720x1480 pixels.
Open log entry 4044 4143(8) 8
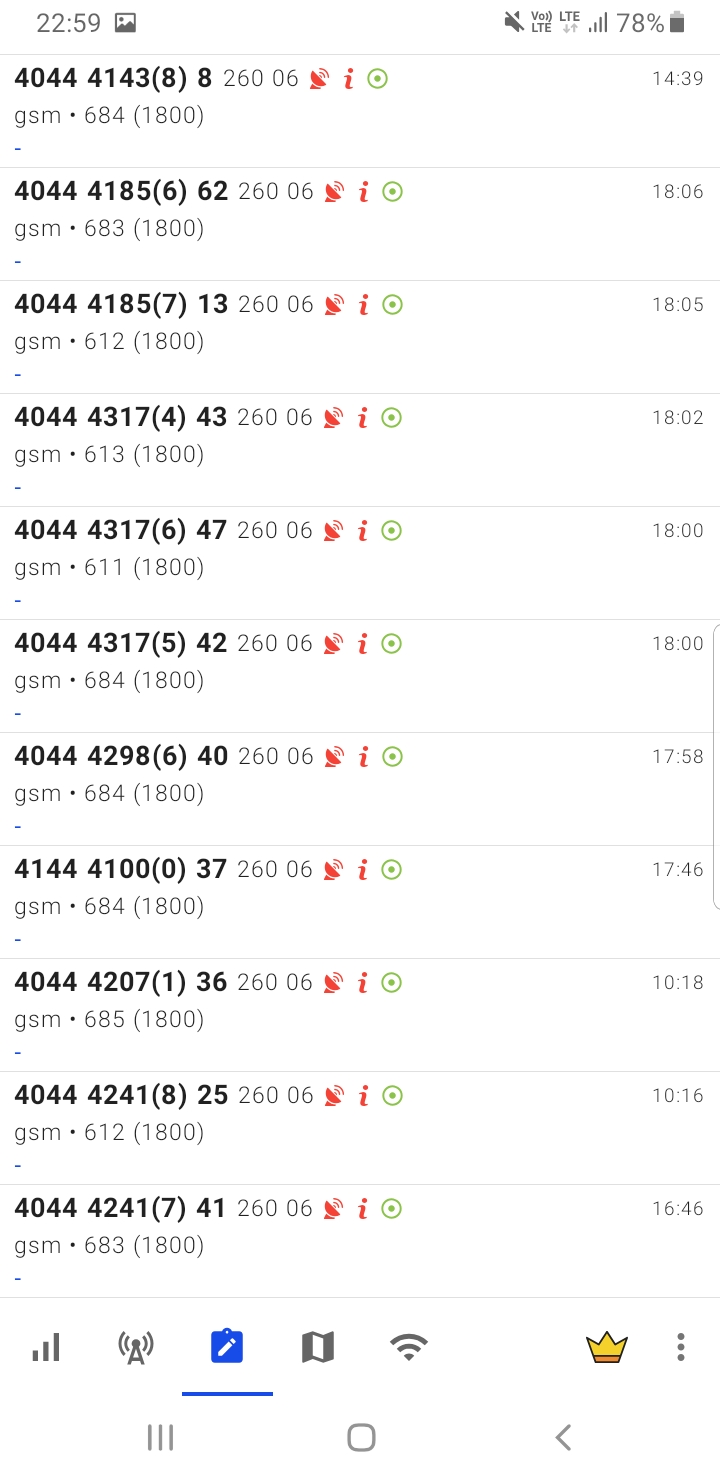click(360, 111)
